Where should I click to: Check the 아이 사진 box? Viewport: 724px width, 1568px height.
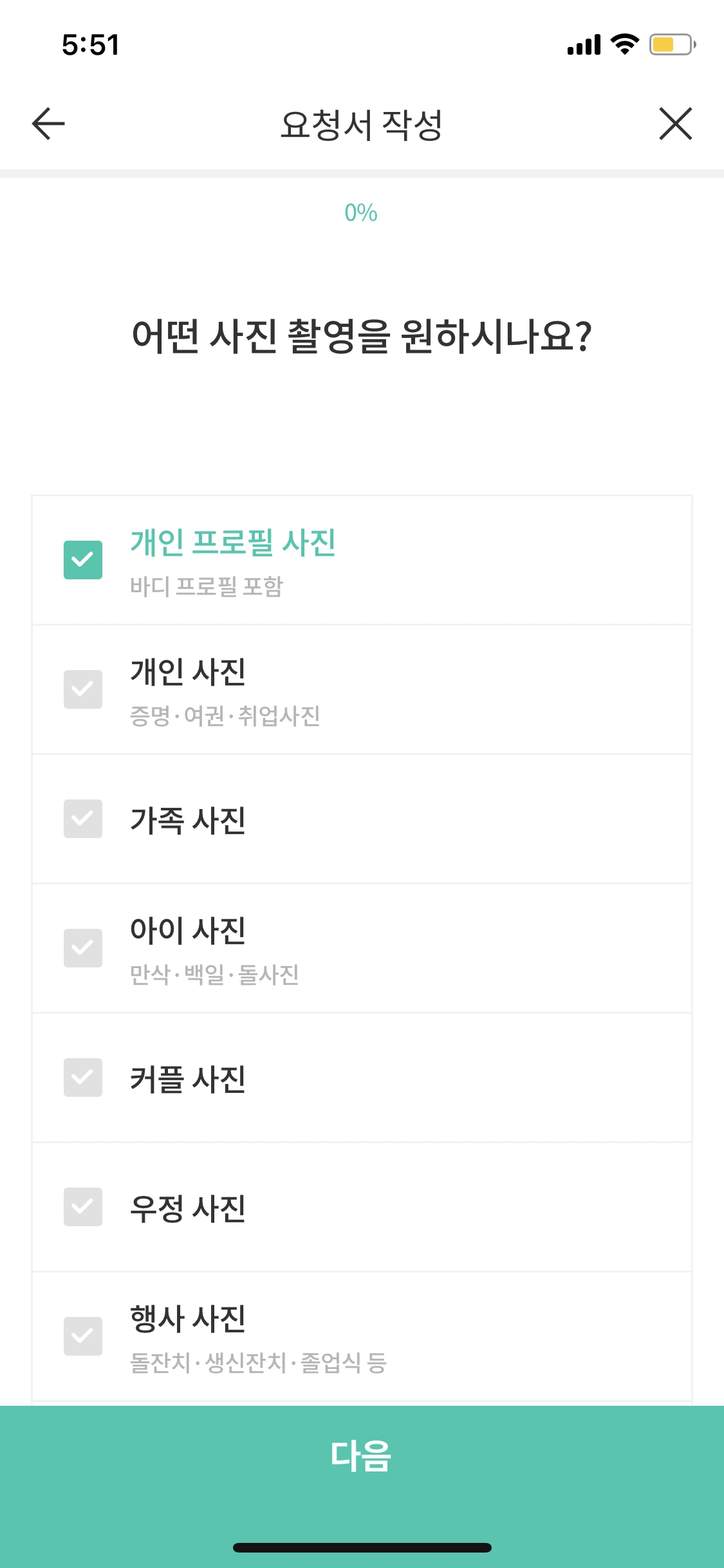click(x=82, y=949)
